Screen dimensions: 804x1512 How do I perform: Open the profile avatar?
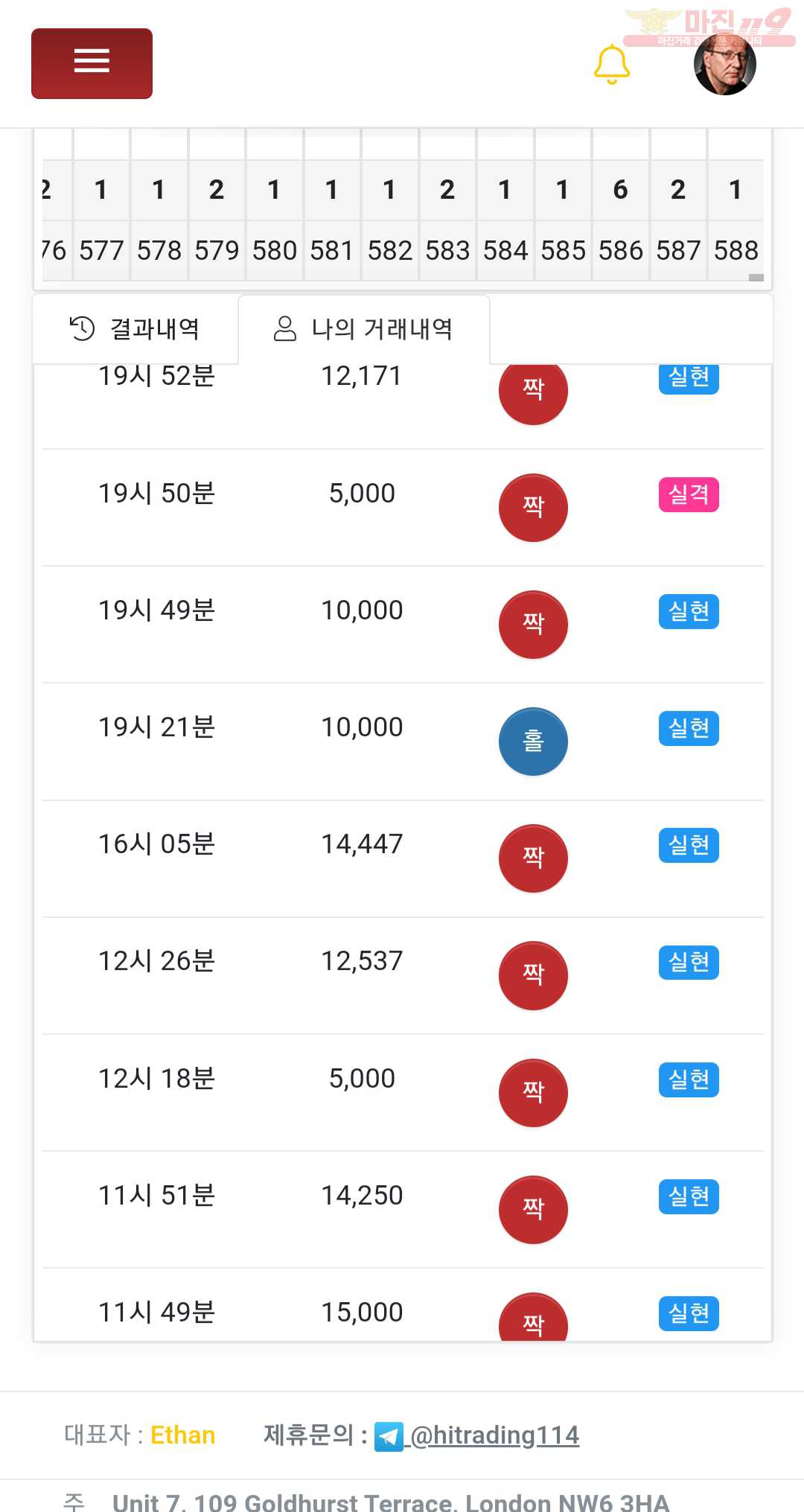coord(724,64)
